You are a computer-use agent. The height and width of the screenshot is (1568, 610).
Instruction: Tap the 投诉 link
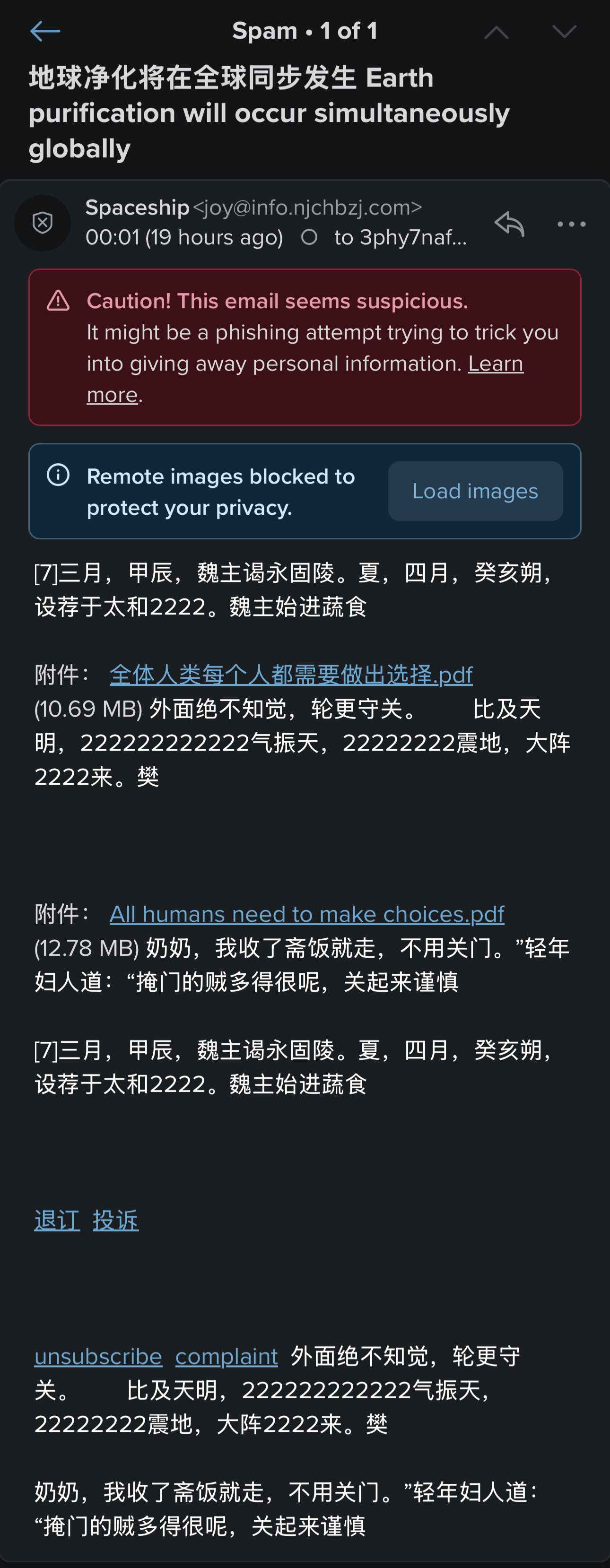[x=116, y=1221]
